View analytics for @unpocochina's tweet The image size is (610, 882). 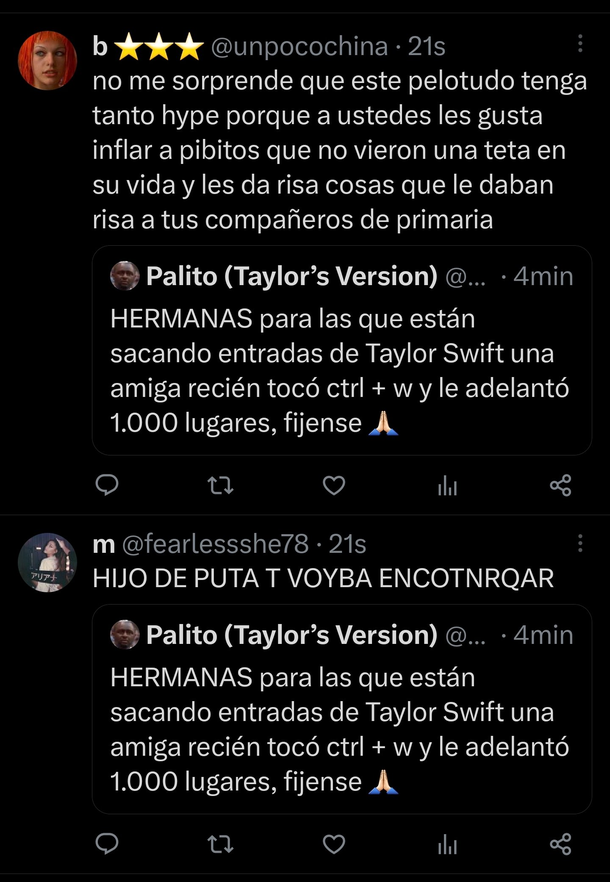pos(447,486)
